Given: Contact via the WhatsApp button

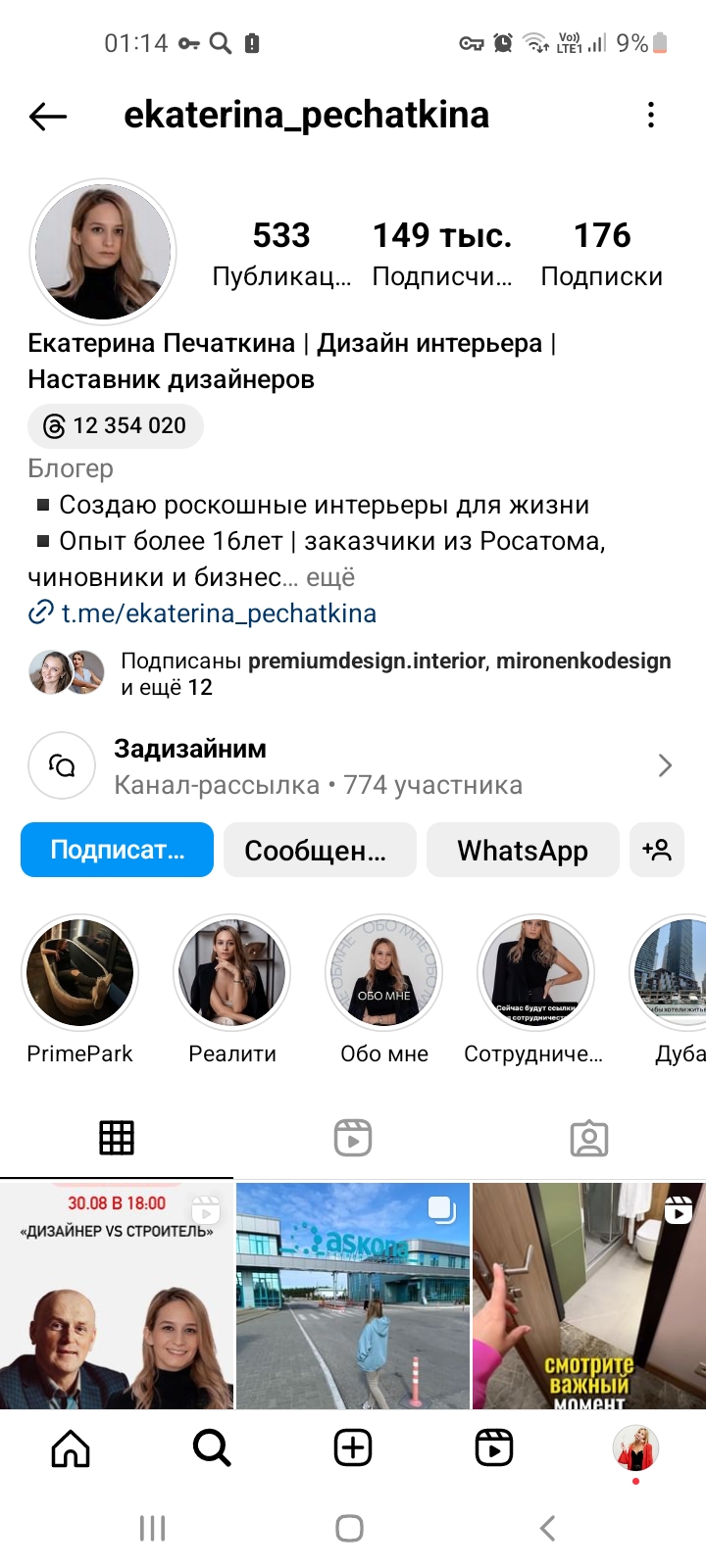Looking at the screenshot, I should [523, 850].
